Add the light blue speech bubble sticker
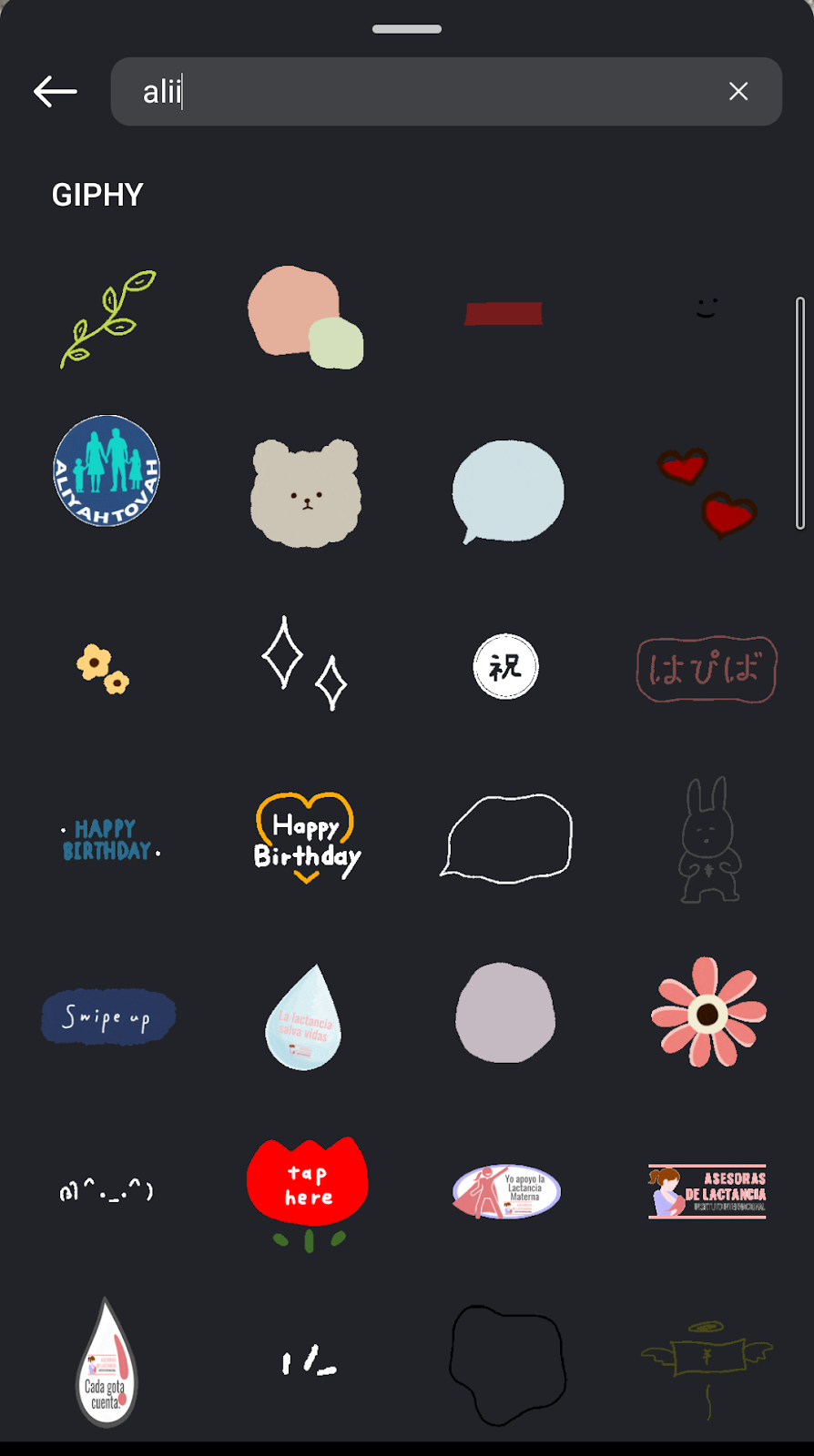The width and height of the screenshot is (814, 1456). tap(508, 492)
